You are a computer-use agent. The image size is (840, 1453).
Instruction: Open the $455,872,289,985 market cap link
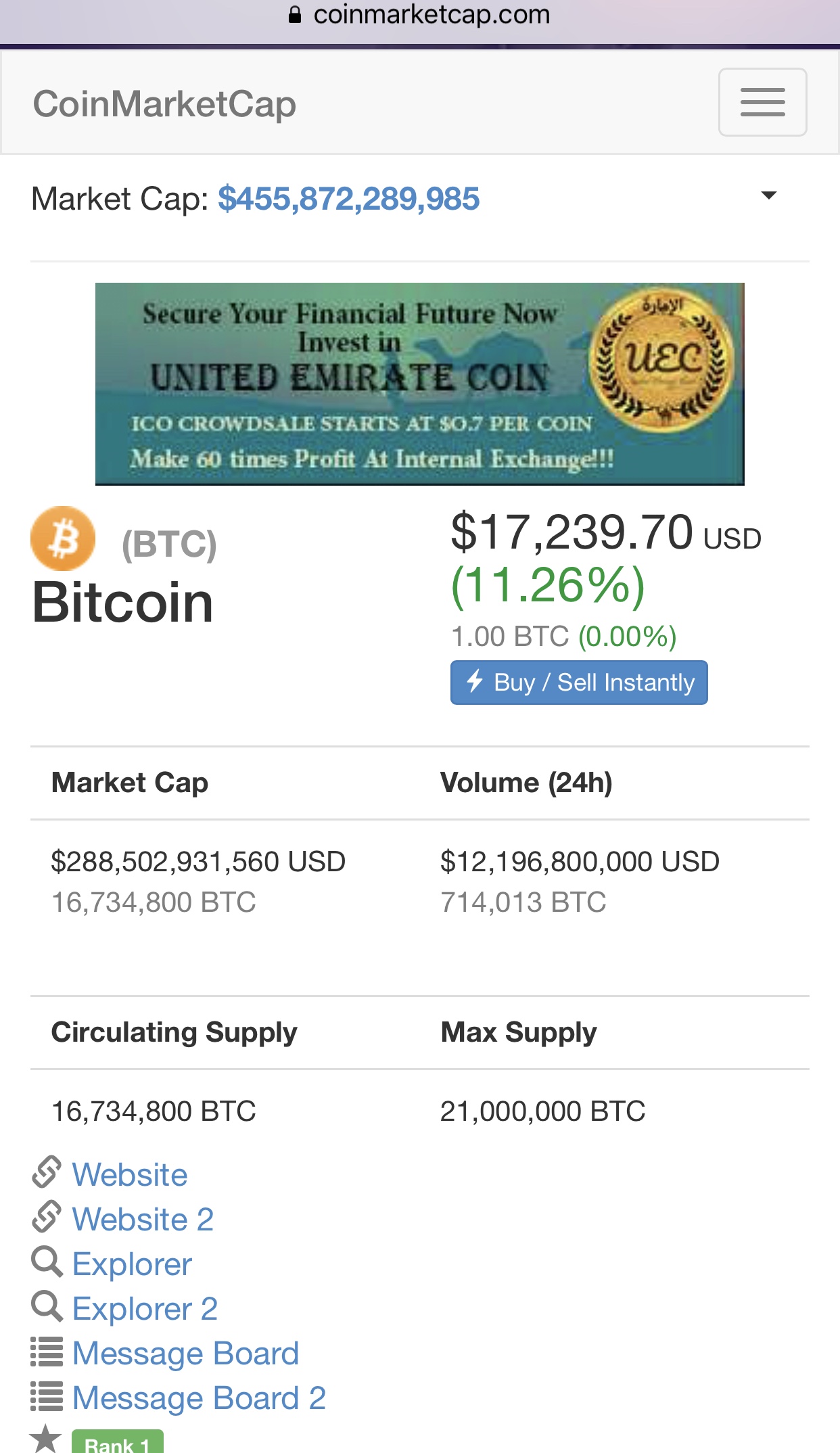pos(348,199)
